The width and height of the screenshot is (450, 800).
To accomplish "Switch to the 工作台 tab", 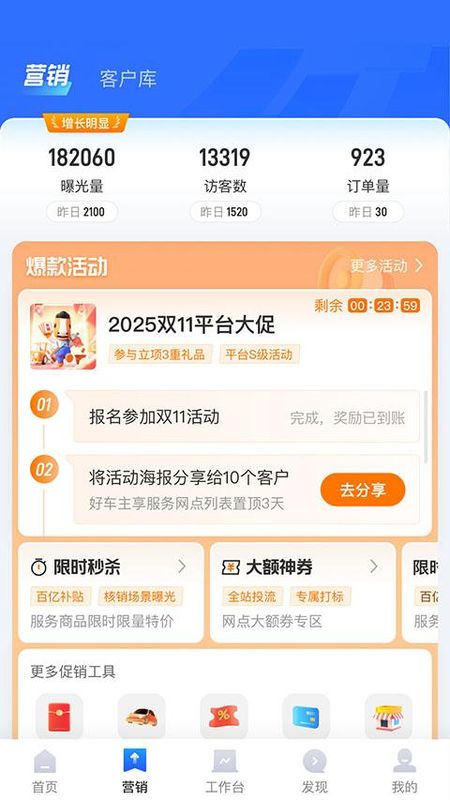I will (x=224, y=771).
